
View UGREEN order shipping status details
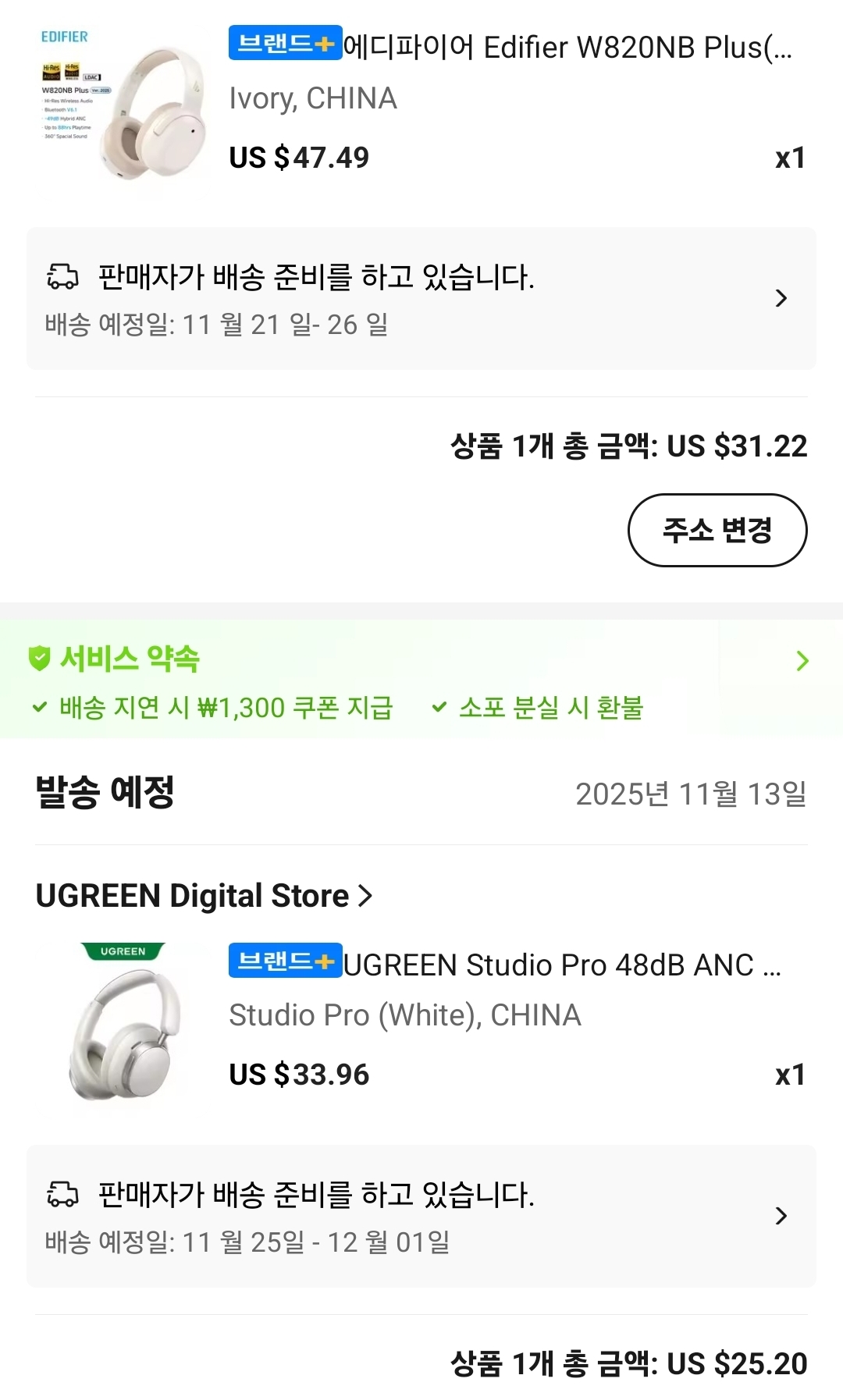click(x=421, y=1216)
